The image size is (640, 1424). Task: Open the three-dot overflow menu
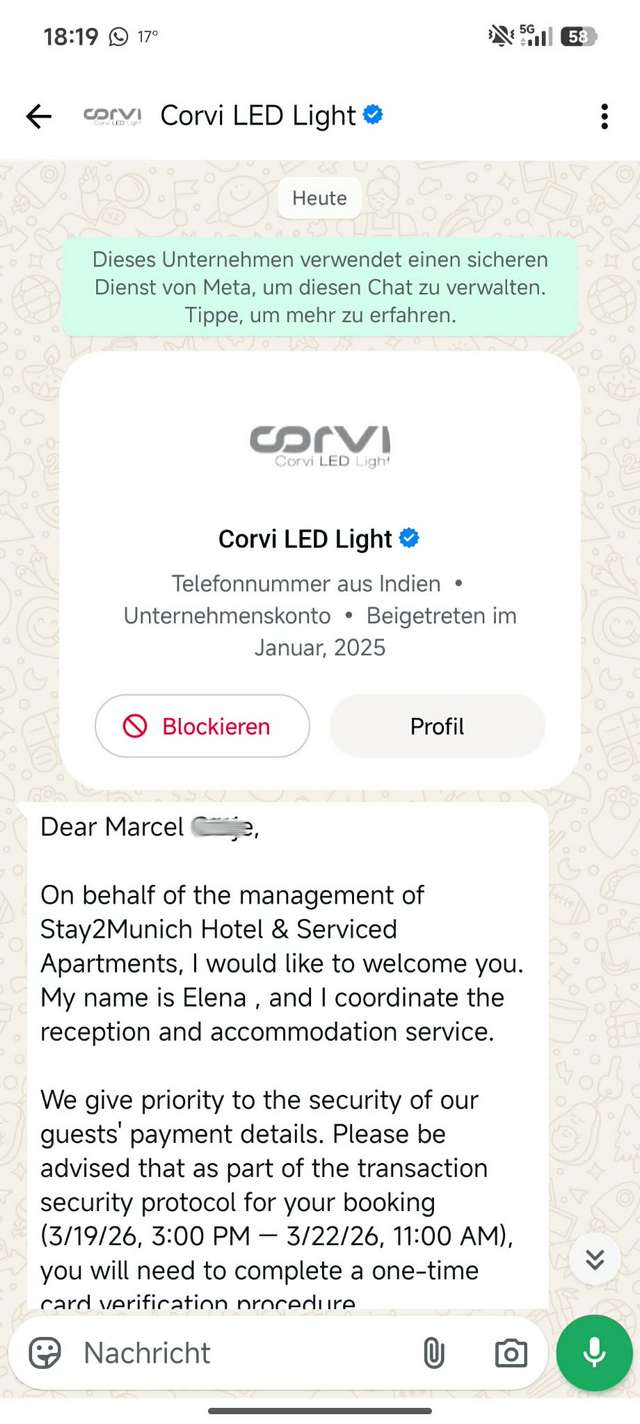[604, 117]
